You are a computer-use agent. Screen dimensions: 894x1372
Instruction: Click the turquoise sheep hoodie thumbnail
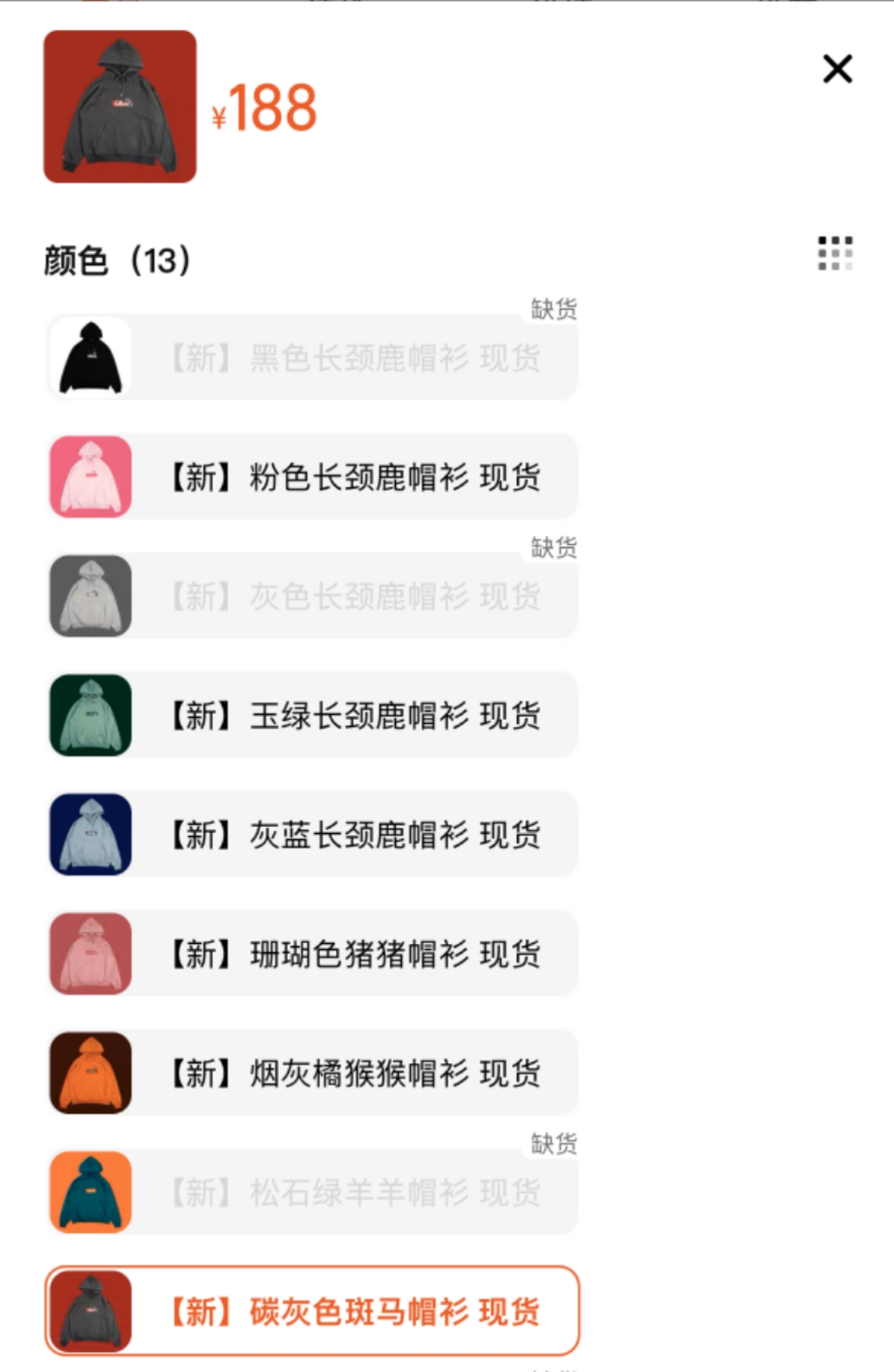[89, 1192]
